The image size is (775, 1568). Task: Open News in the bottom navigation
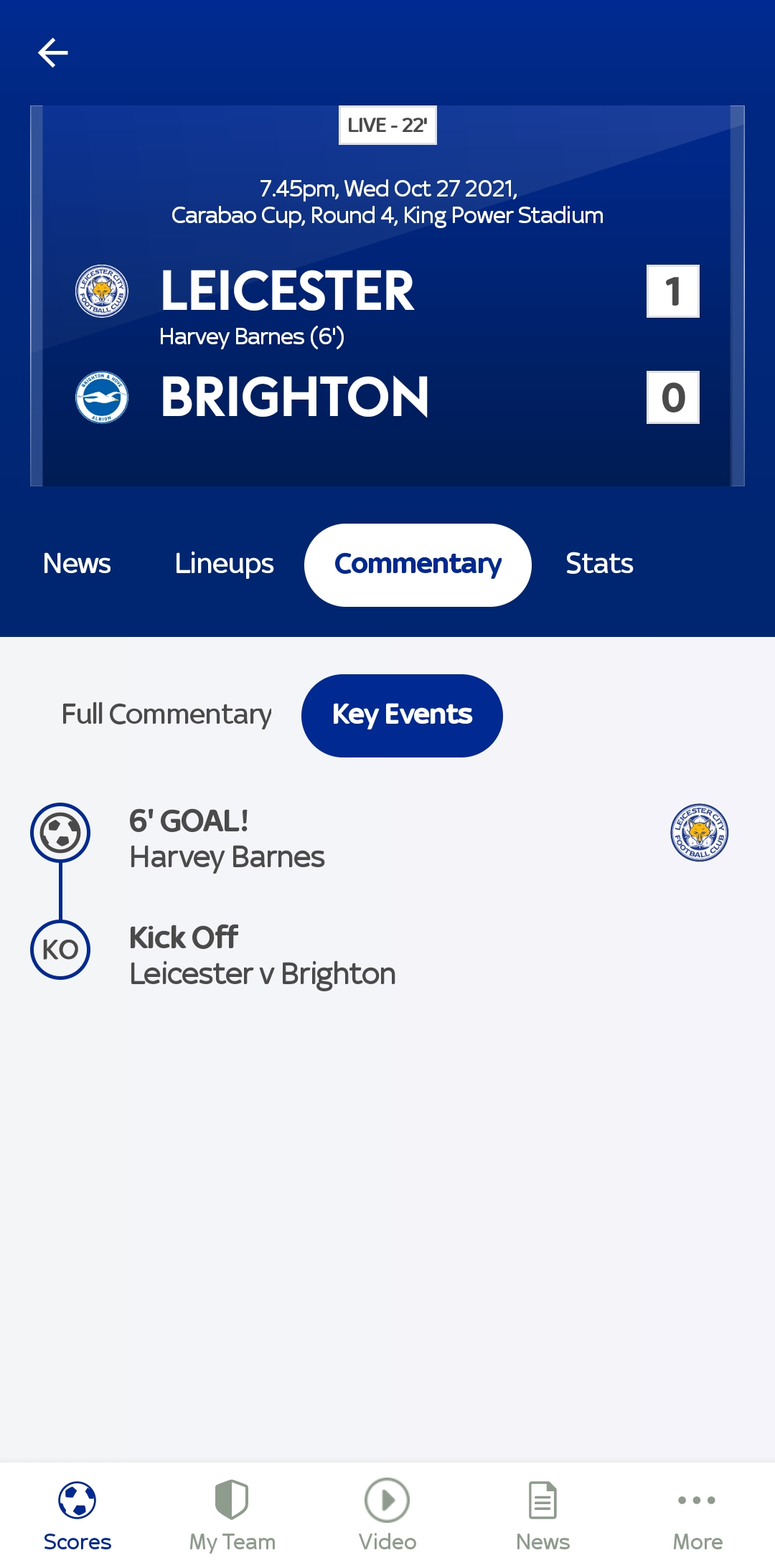pos(542,1515)
